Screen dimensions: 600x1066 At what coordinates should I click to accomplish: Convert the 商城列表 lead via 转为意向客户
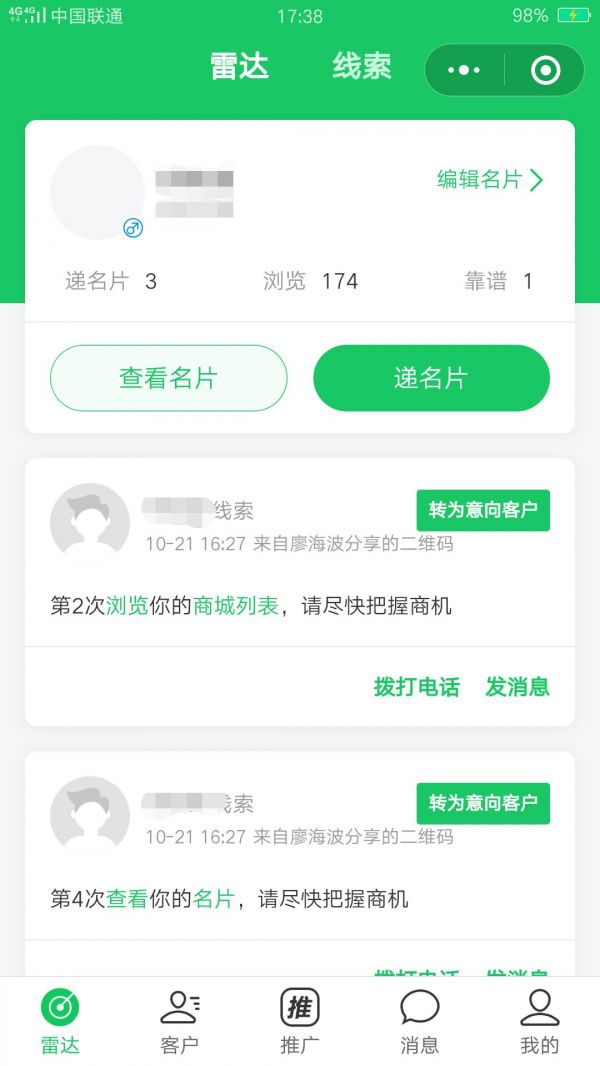(483, 510)
